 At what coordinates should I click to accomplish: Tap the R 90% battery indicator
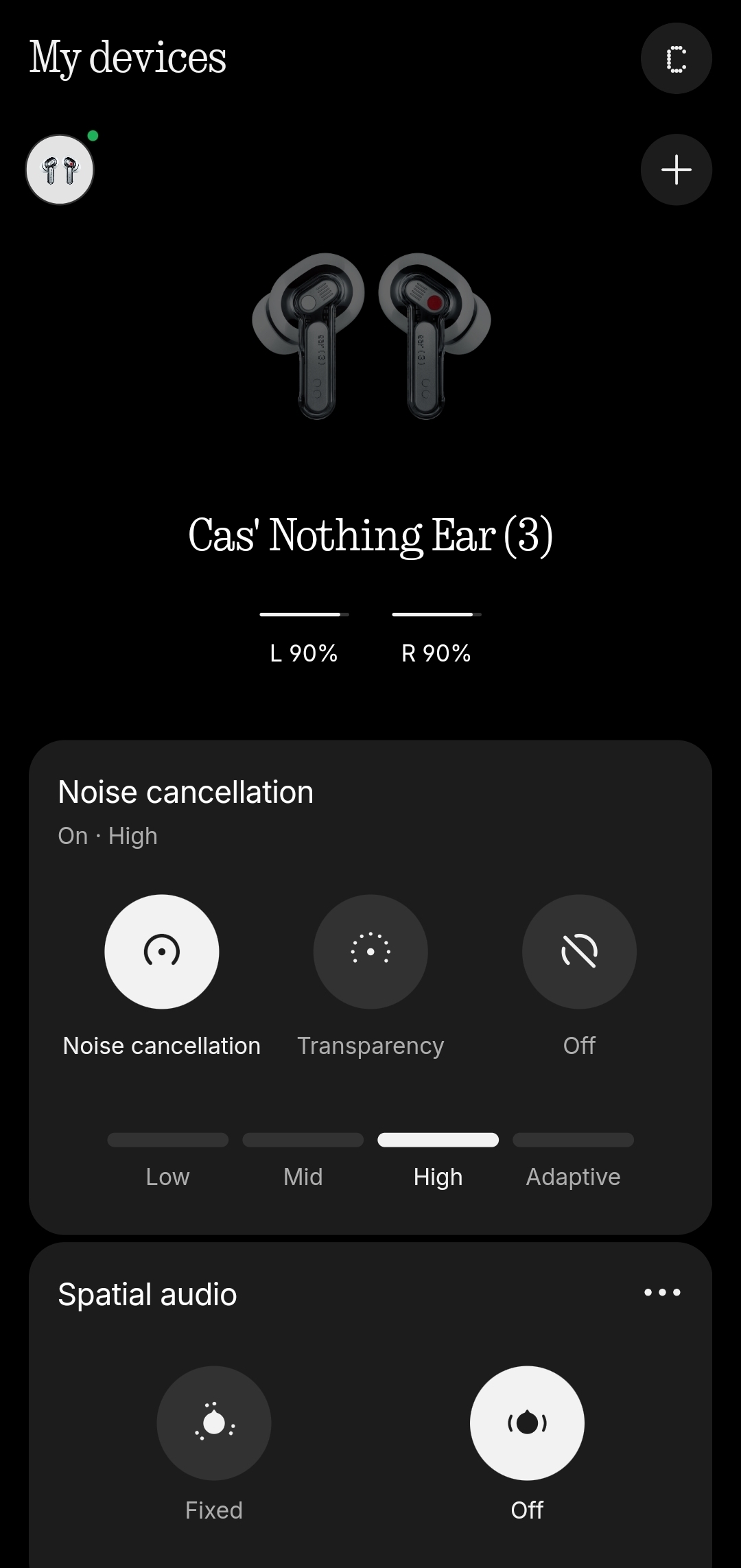point(434,653)
